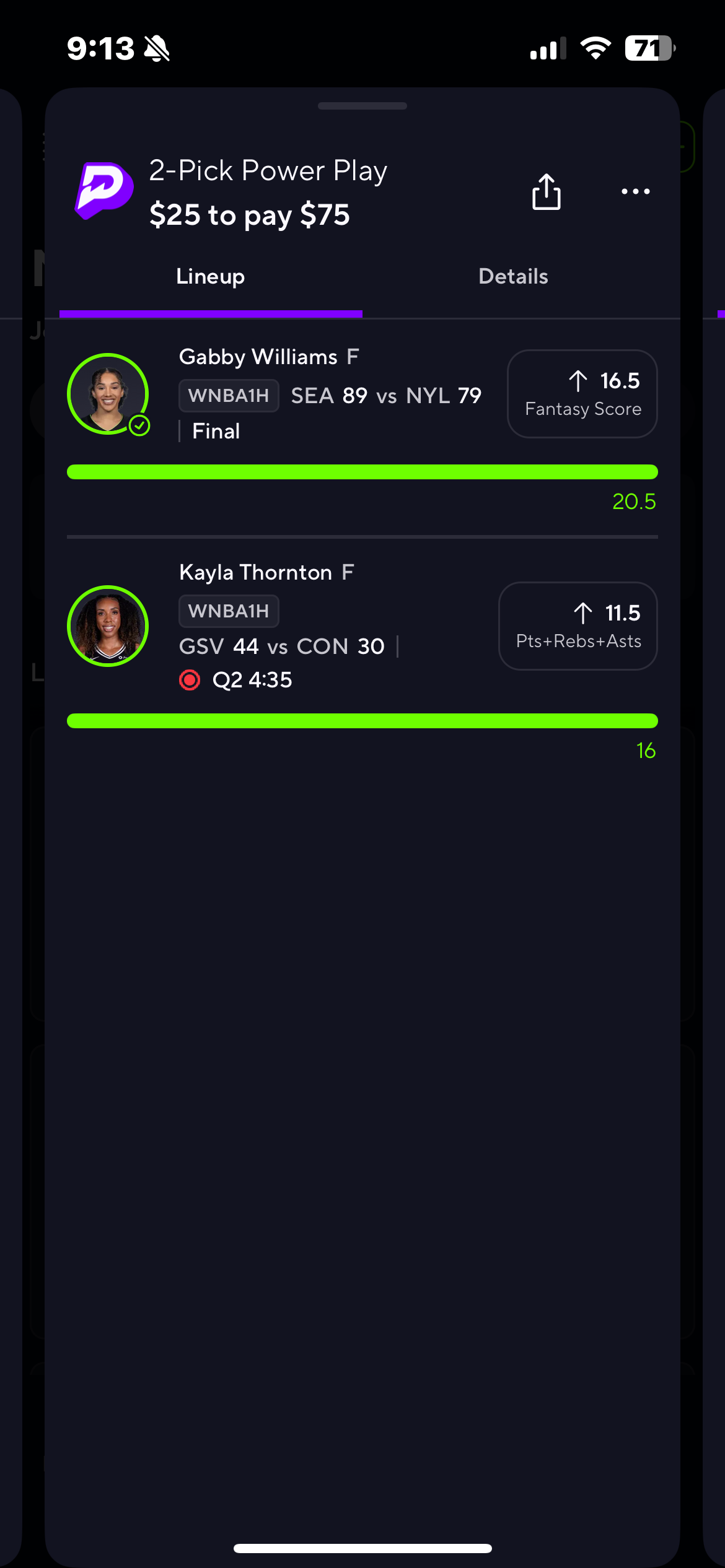Share this 2-Pick Power Play lineup
This screenshot has width=725, height=1568.
tap(546, 192)
